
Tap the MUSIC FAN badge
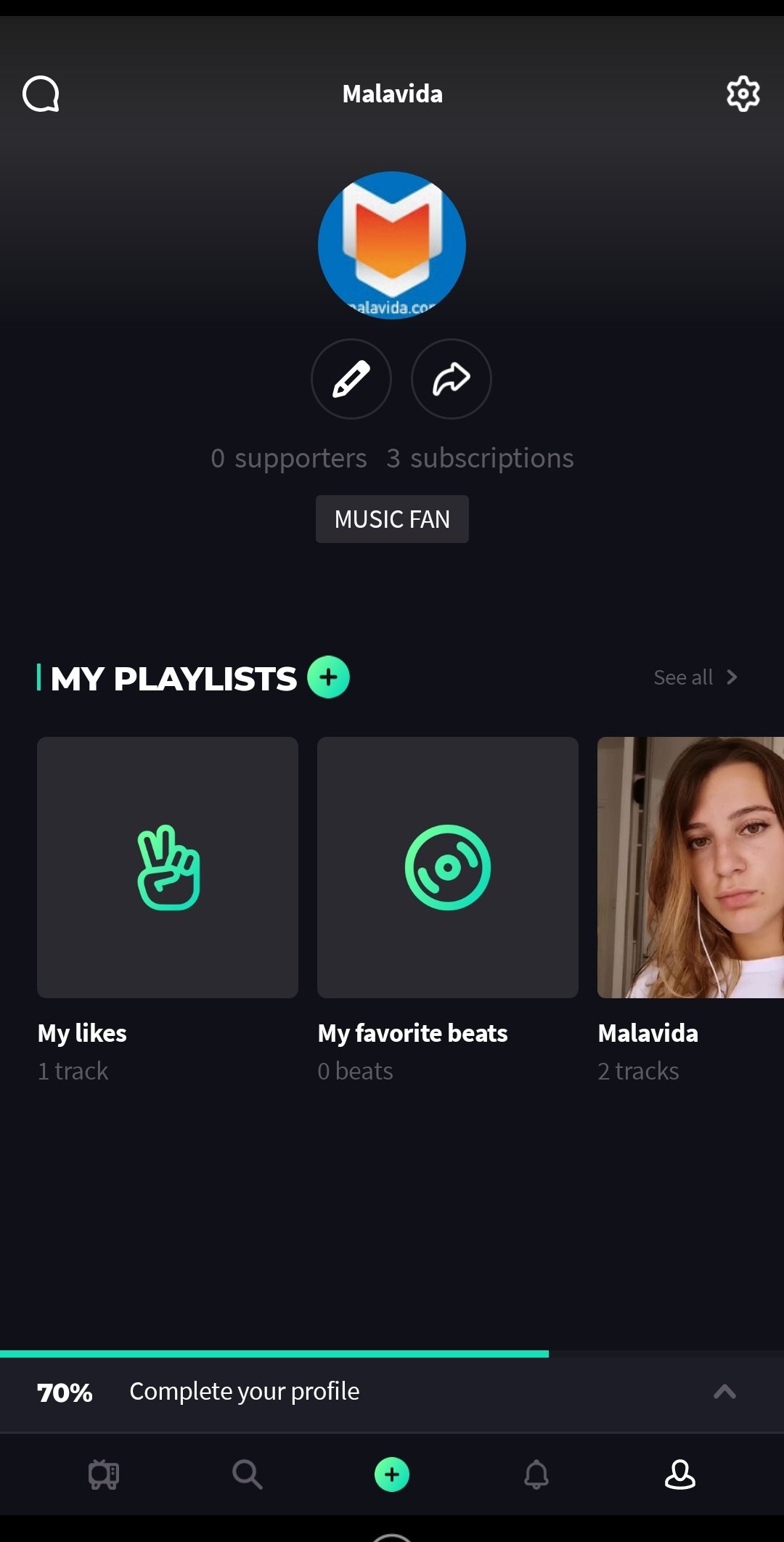[392, 519]
